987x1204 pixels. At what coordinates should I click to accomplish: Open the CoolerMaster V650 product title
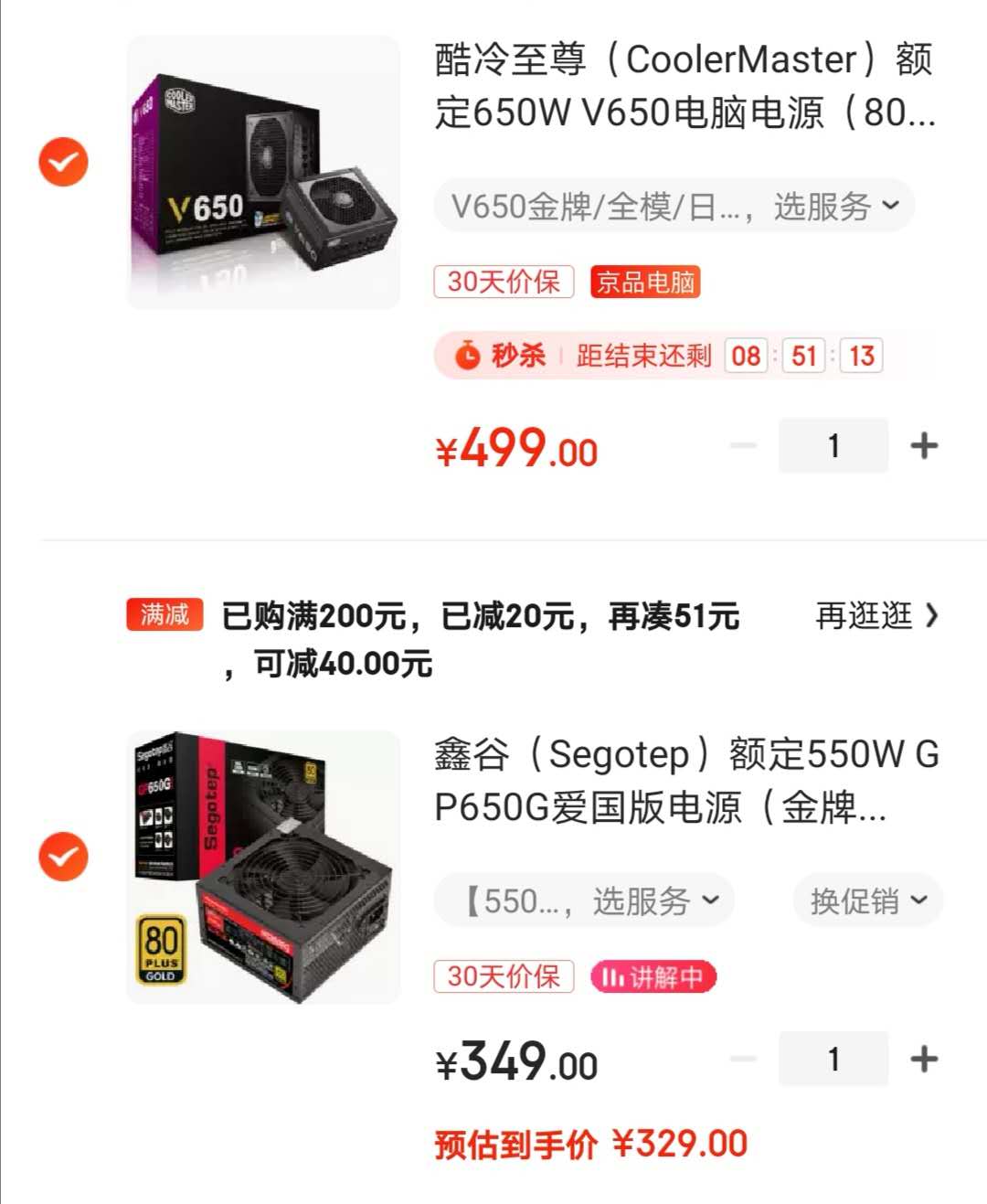(684, 86)
